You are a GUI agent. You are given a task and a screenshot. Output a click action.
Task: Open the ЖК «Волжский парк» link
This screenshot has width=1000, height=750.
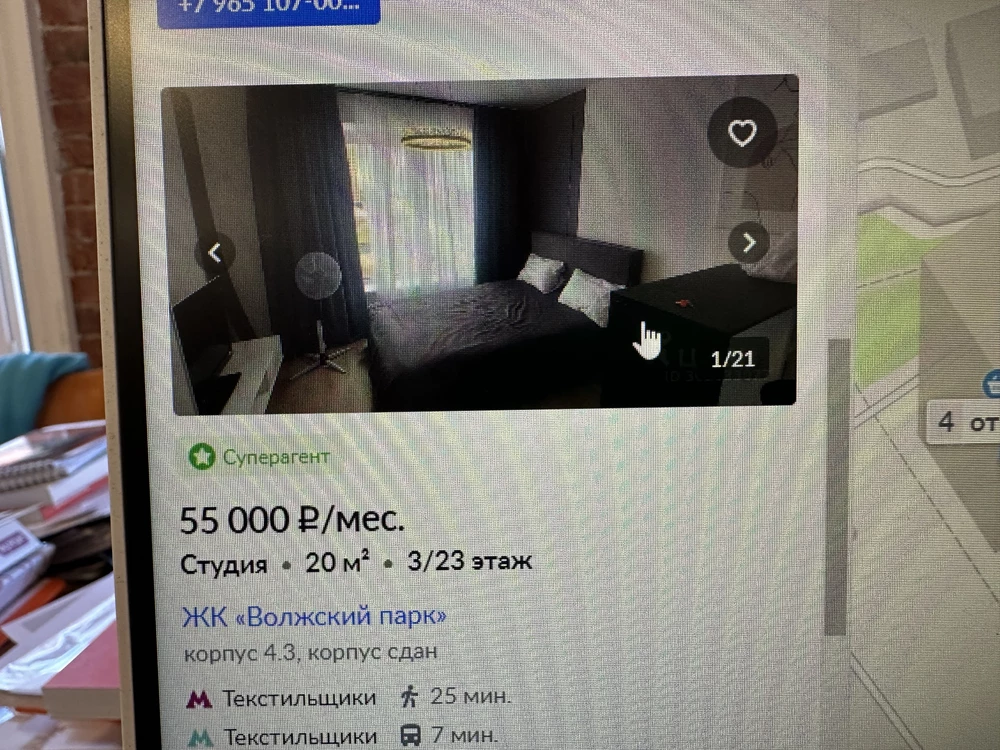[314, 615]
